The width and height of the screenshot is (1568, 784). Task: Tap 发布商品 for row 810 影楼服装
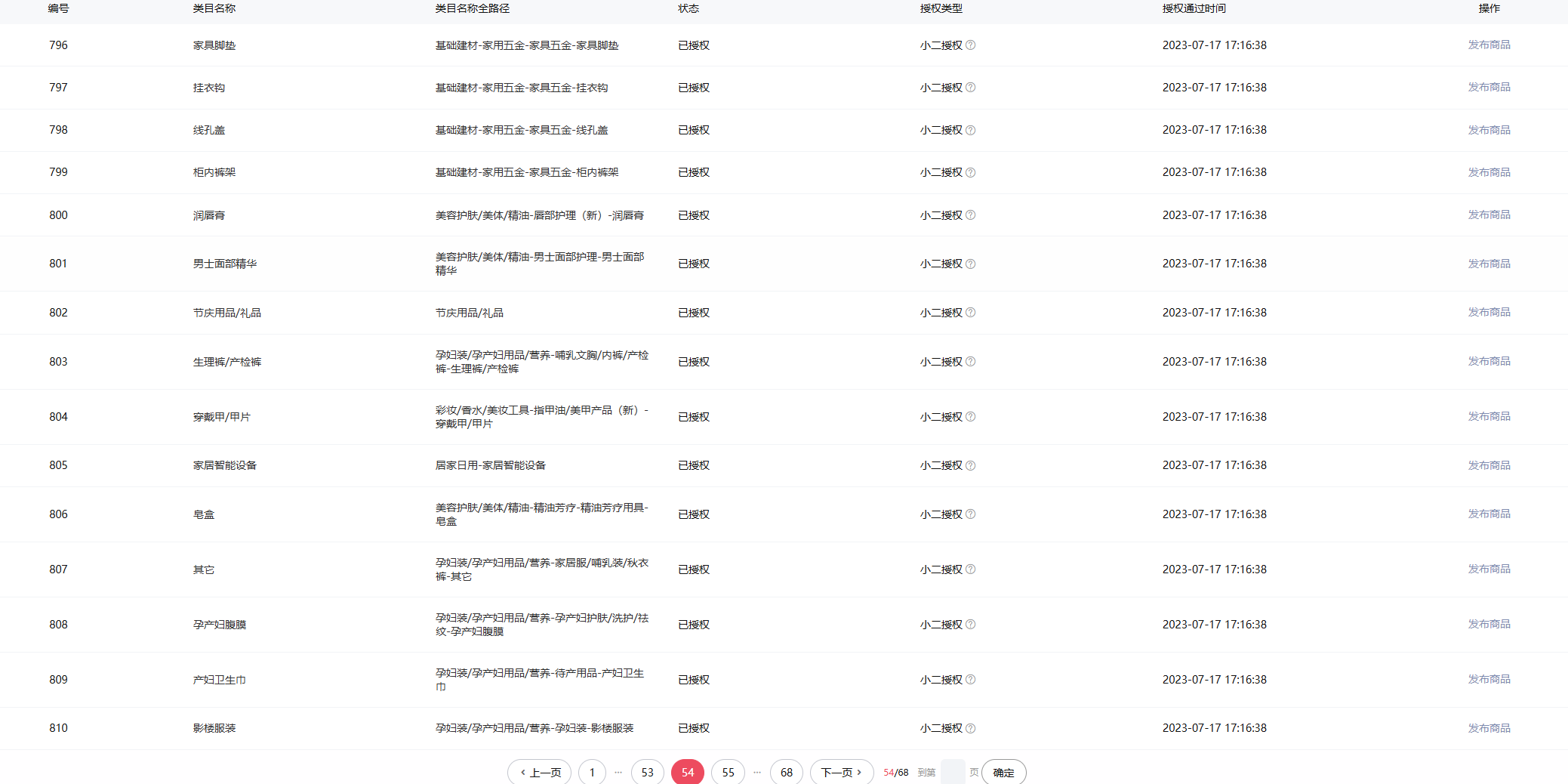pos(1489,728)
